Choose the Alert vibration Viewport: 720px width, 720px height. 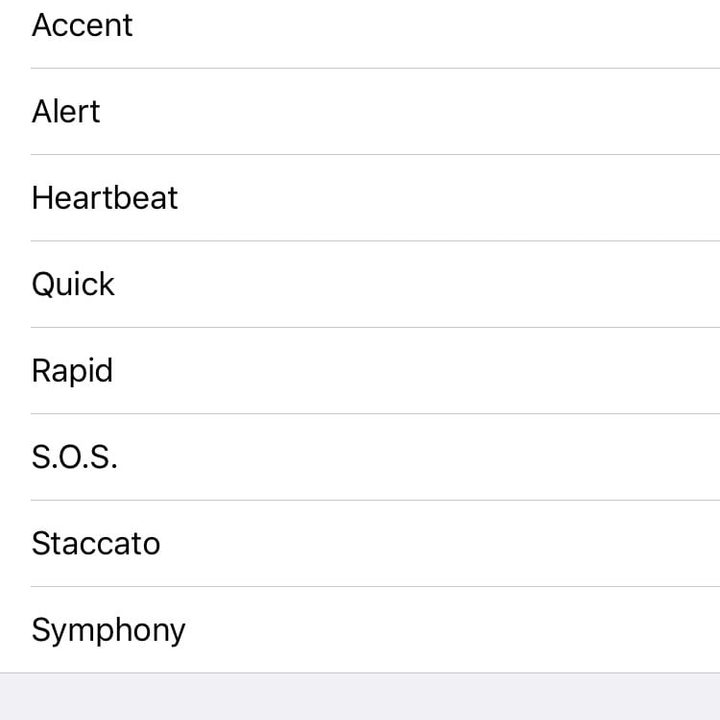click(x=66, y=111)
